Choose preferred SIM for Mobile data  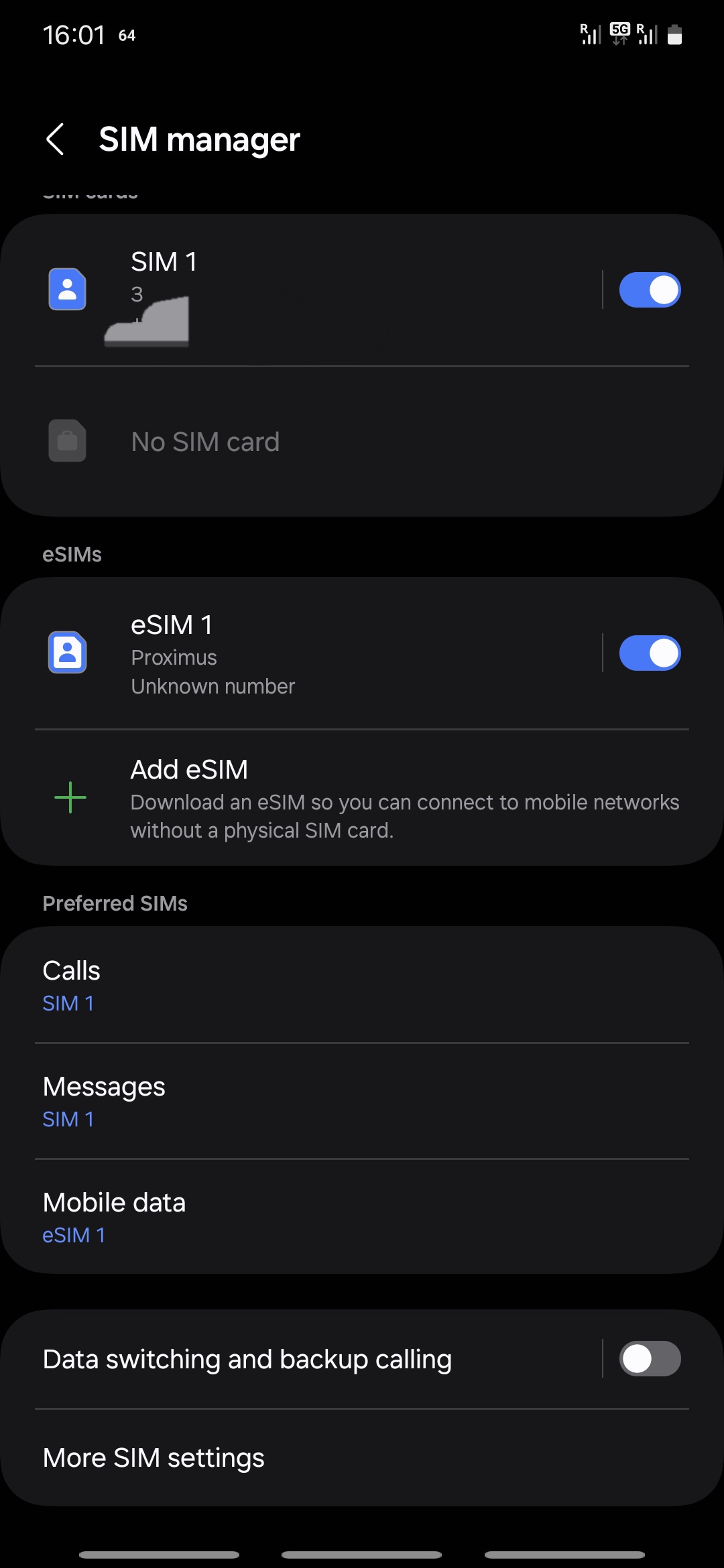pyautogui.click(x=362, y=1217)
